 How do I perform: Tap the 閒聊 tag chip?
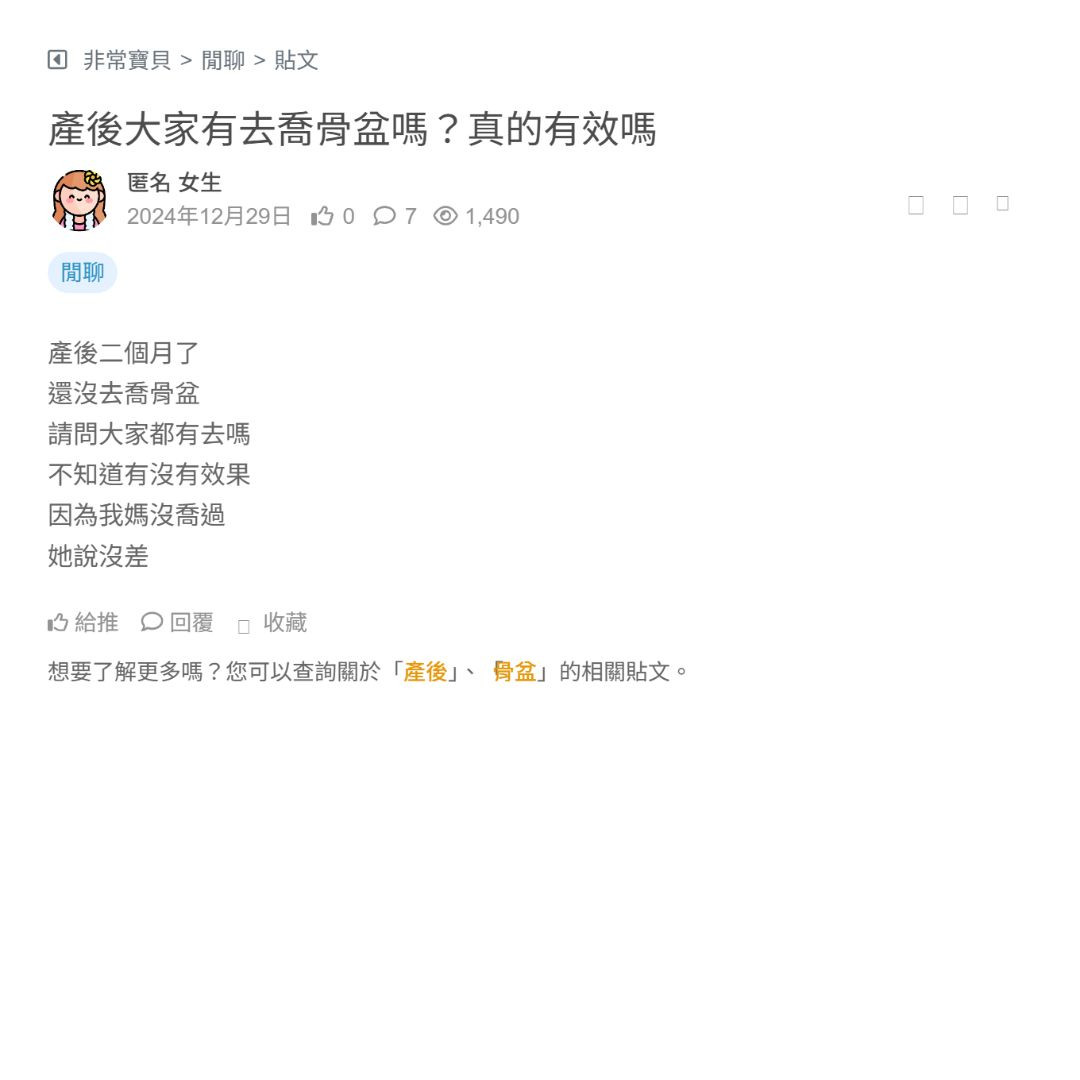[x=82, y=273]
